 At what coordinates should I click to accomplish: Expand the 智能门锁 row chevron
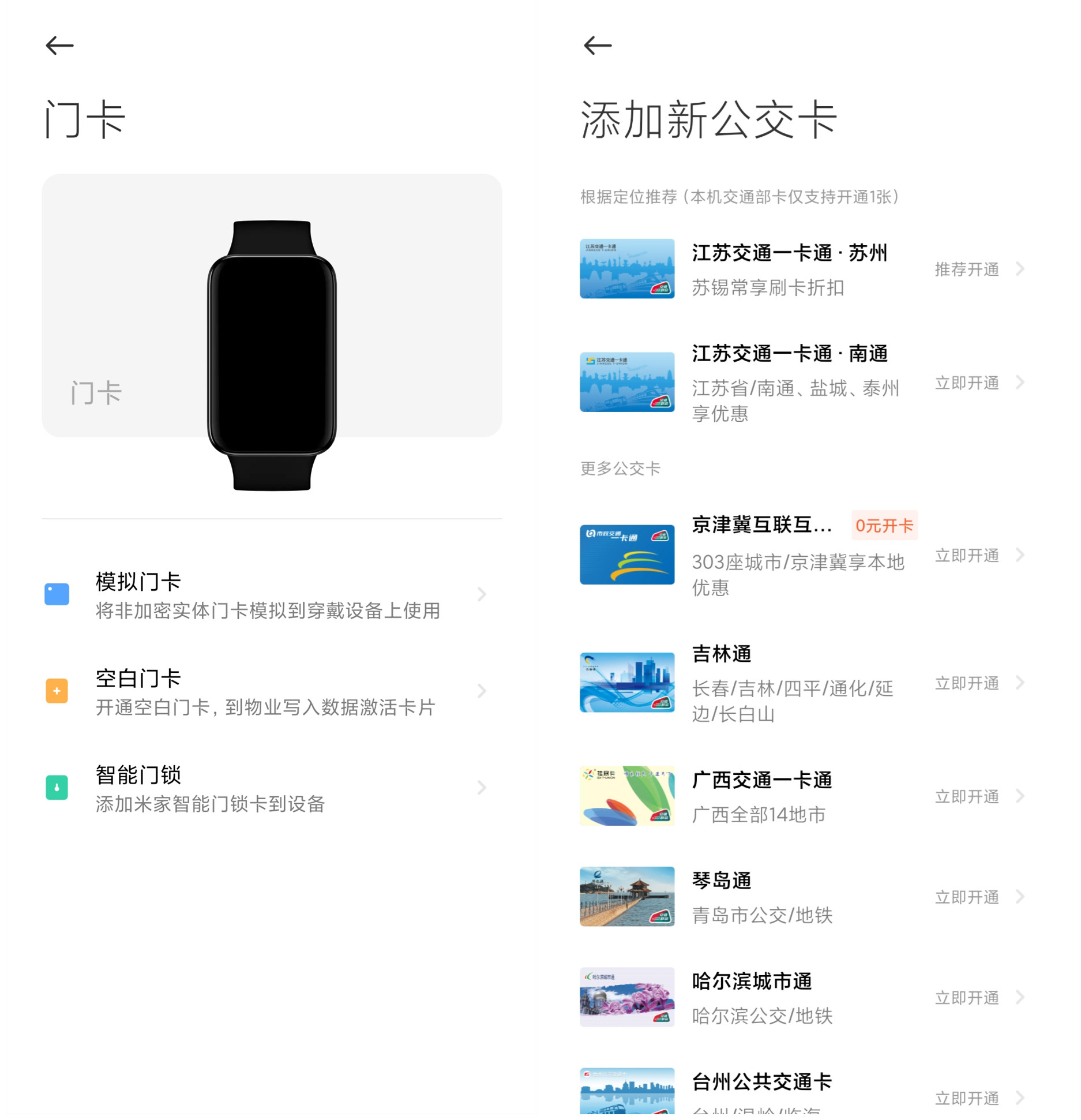click(482, 788)
